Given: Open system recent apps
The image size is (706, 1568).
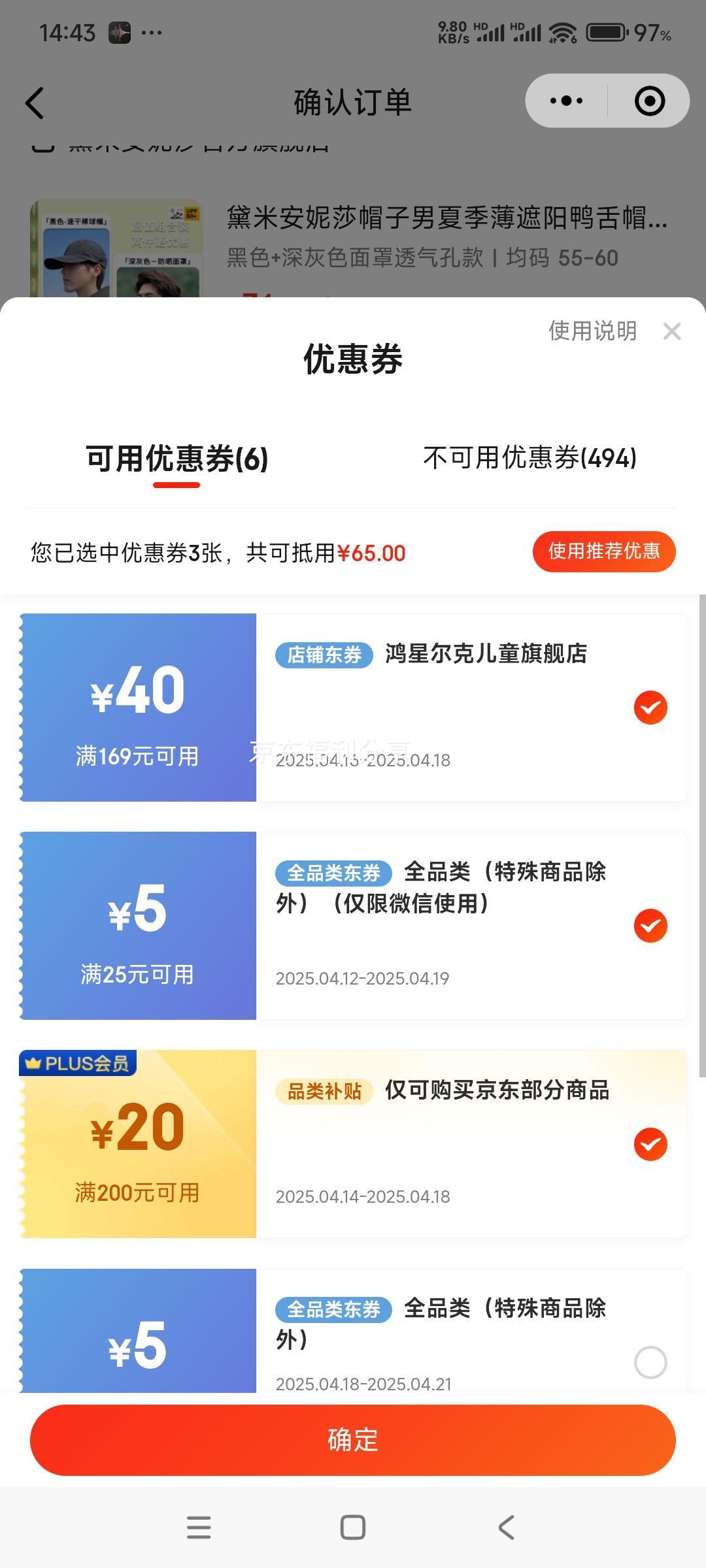Looking at the screenshot, I should pyautogui.click(x=199, y=1527).
